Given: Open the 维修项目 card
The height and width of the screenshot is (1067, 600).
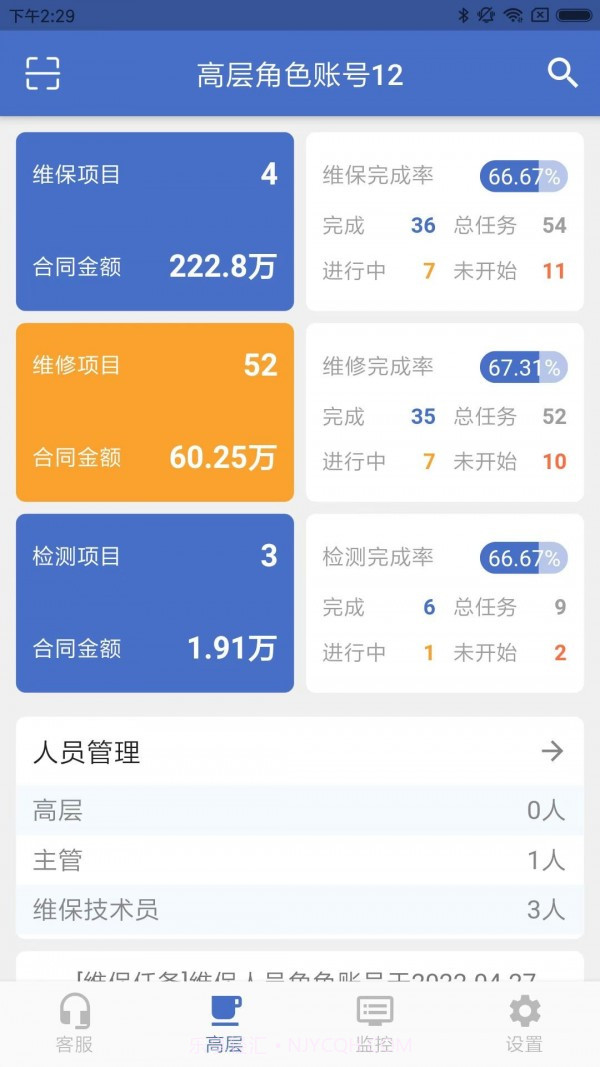Looking at the screenshot, I should 155,412.
